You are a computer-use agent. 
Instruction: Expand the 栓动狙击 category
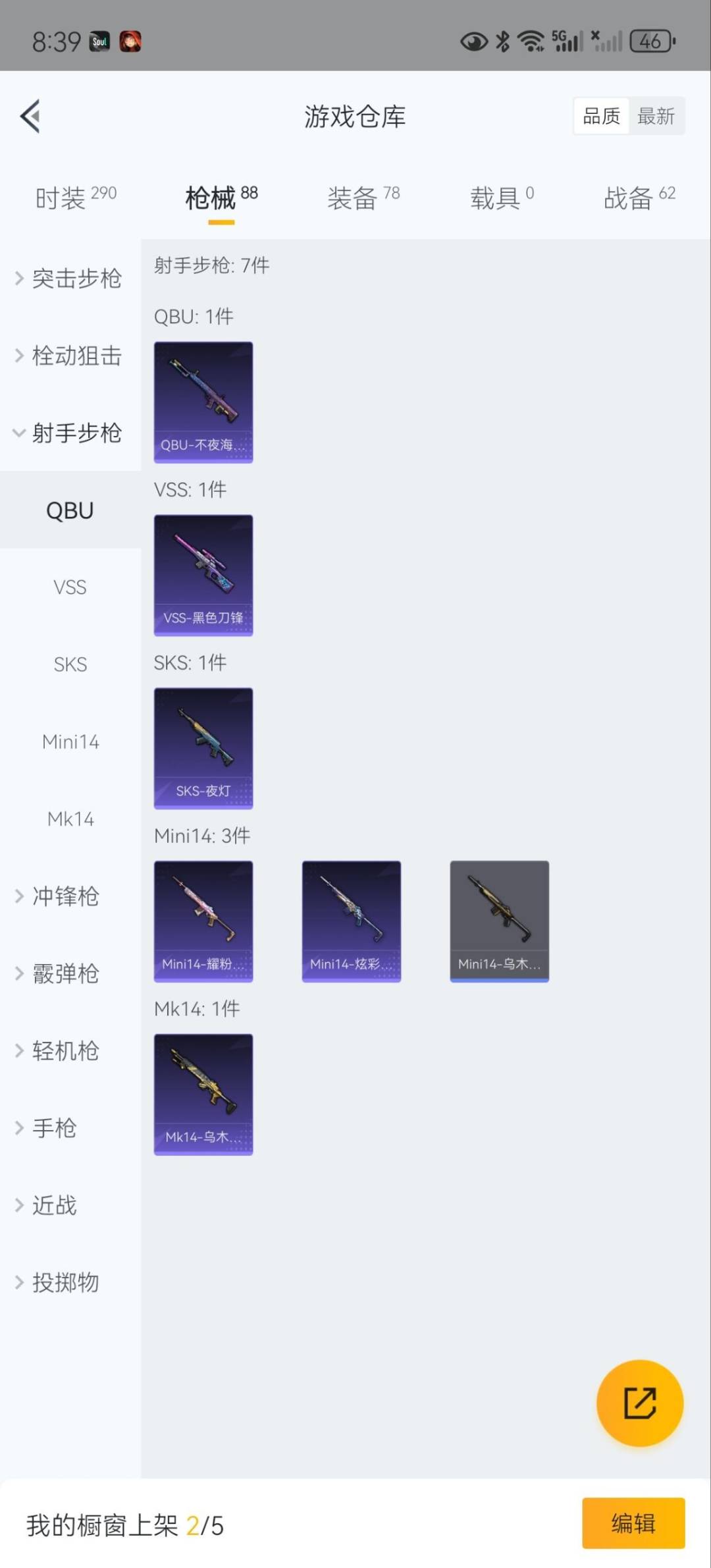[70, 356]
